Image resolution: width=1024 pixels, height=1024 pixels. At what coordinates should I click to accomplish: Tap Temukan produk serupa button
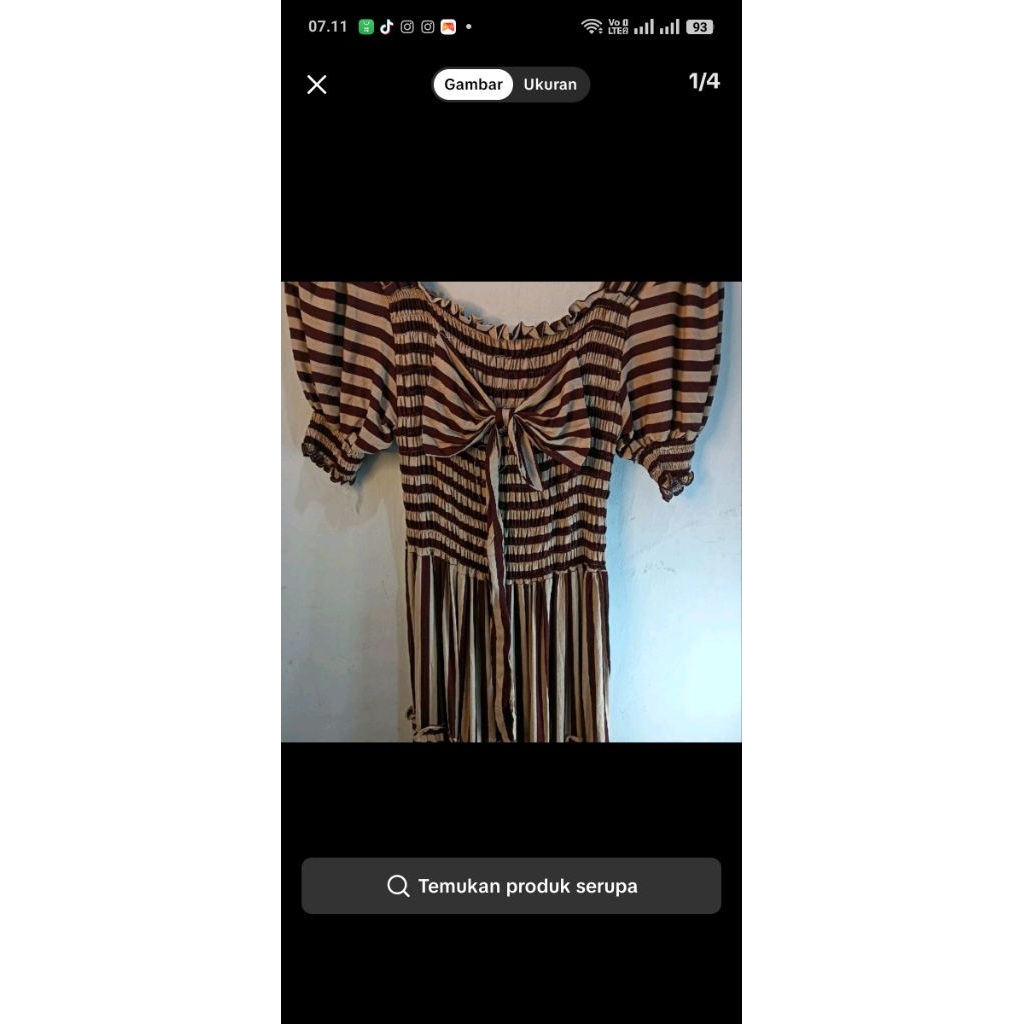[511, 886]
